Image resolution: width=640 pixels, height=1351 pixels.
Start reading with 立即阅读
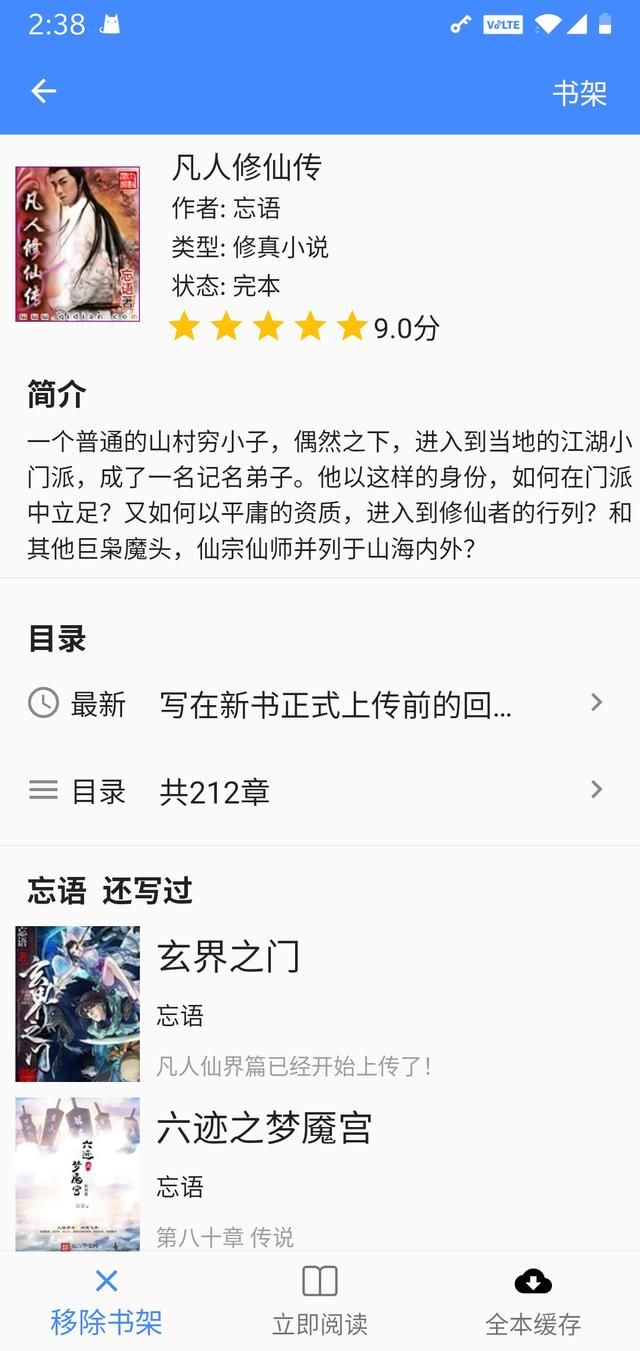(320, 1302)
